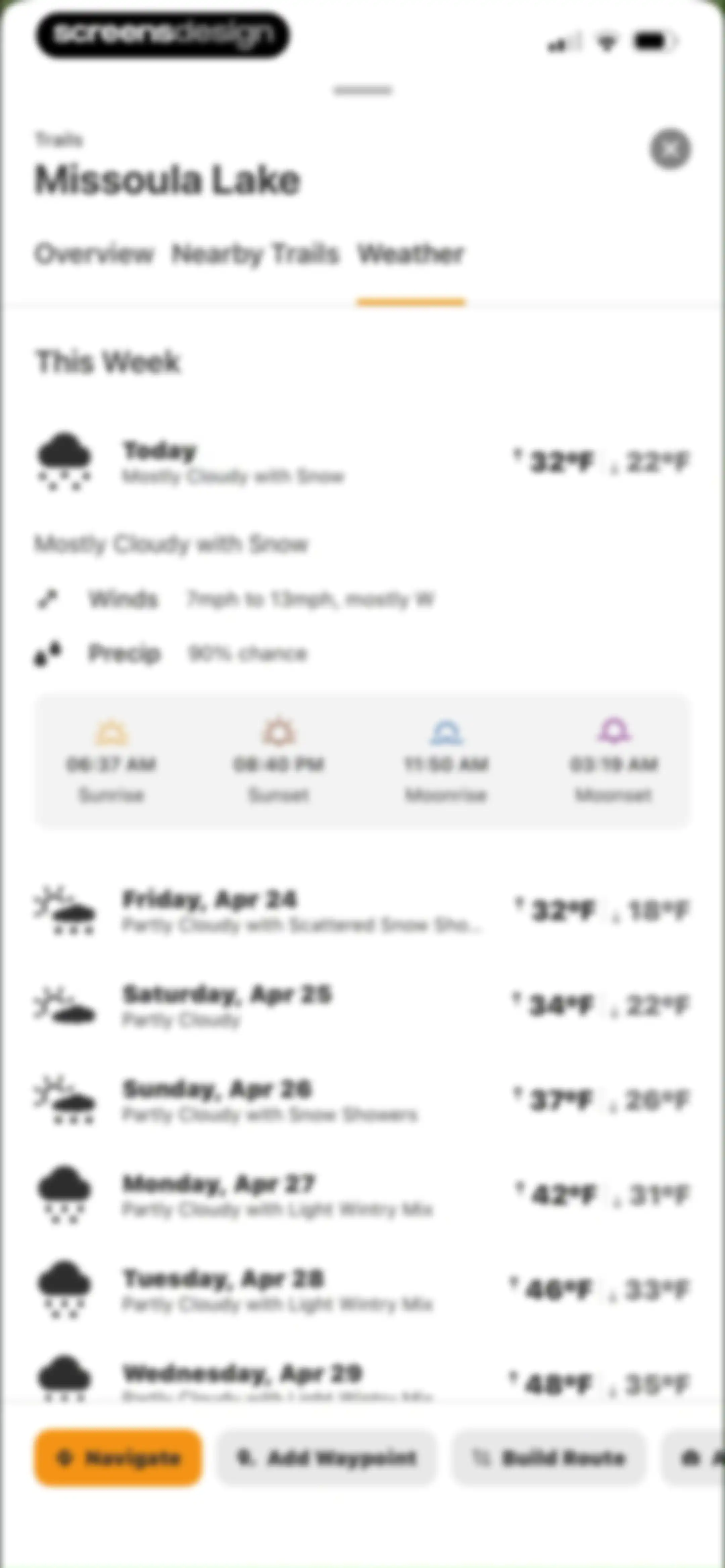Image resolution: width=725 pixels, height=1568 pixels.
Task: Tap the Navigate button
Action: pos(118,1458)
